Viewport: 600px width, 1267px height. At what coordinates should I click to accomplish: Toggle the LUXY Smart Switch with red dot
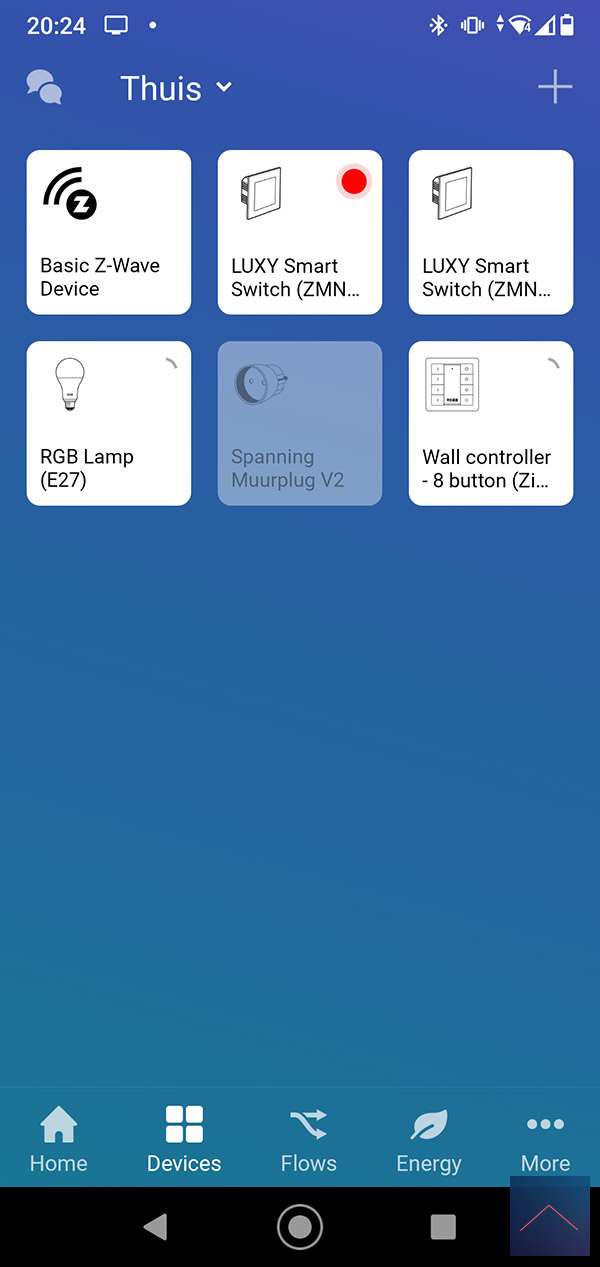pyautogui.click(x=300, y=232)
